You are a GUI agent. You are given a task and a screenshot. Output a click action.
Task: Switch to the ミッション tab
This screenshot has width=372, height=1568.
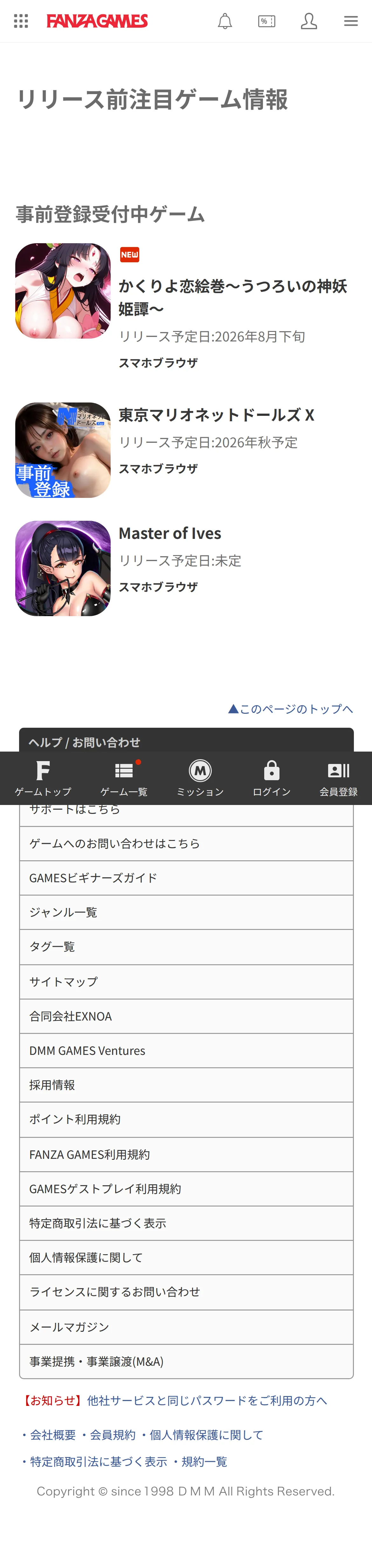(x=200, y=779)
